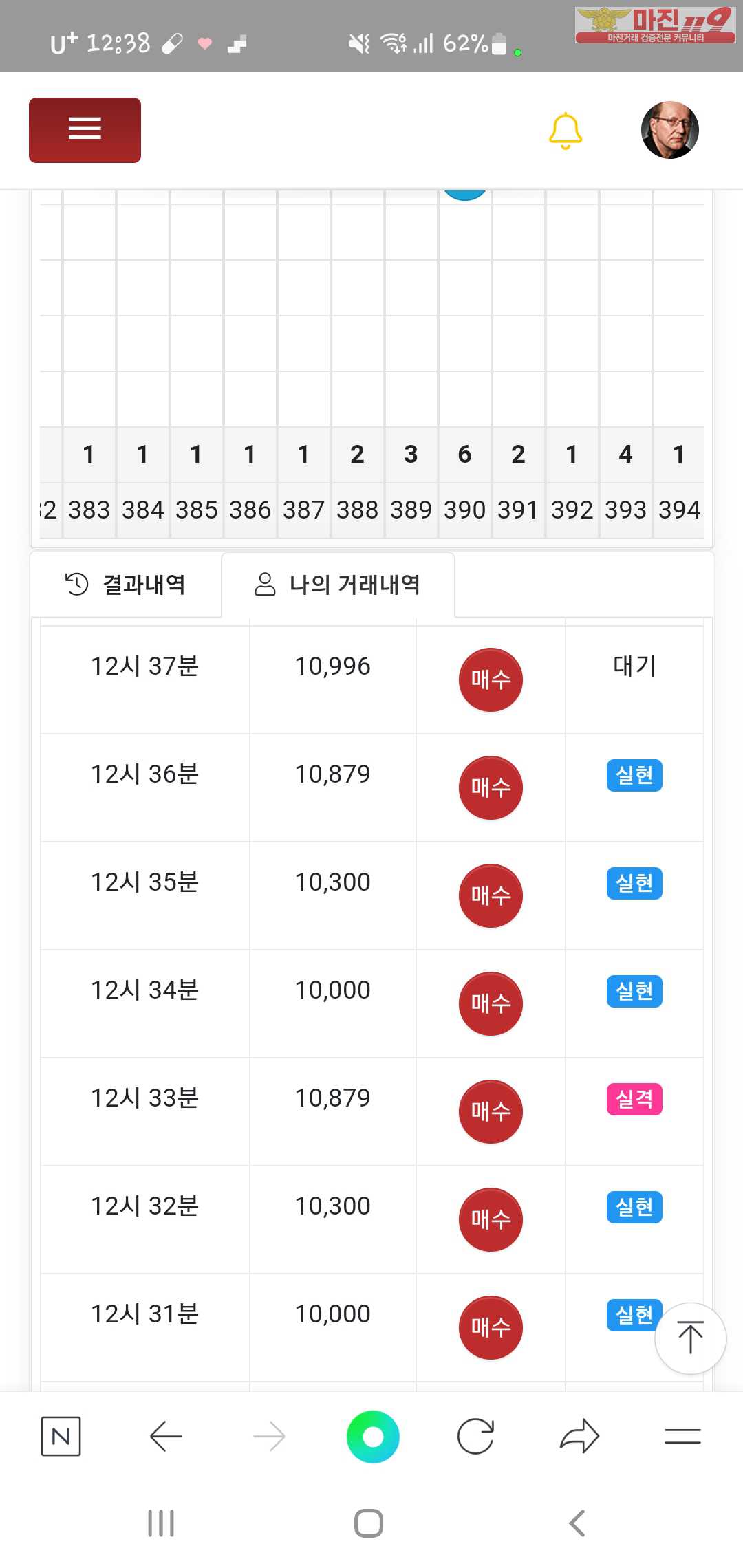
Task: Share this page
Action: click(x=580, y=1436)
